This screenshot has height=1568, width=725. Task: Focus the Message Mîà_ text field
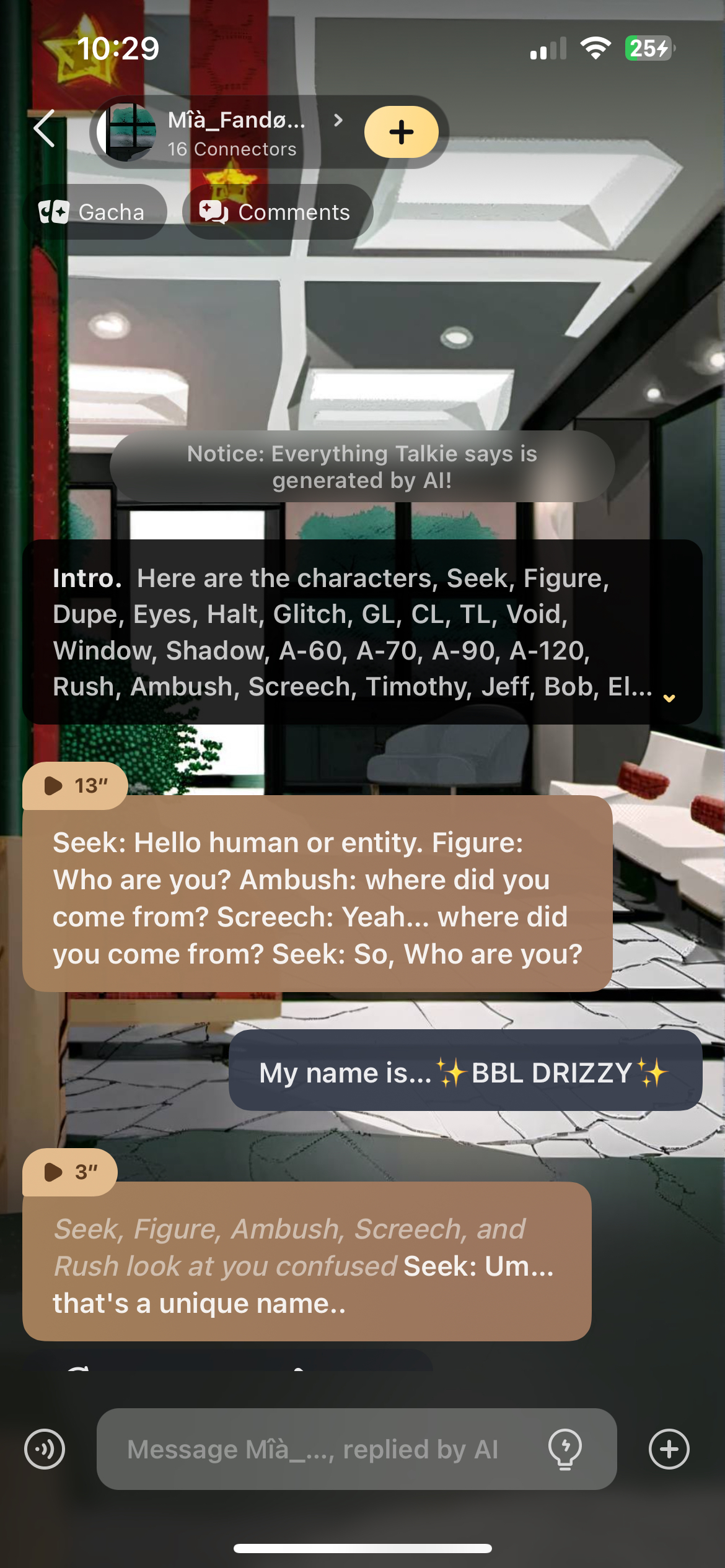(322, 1449)
